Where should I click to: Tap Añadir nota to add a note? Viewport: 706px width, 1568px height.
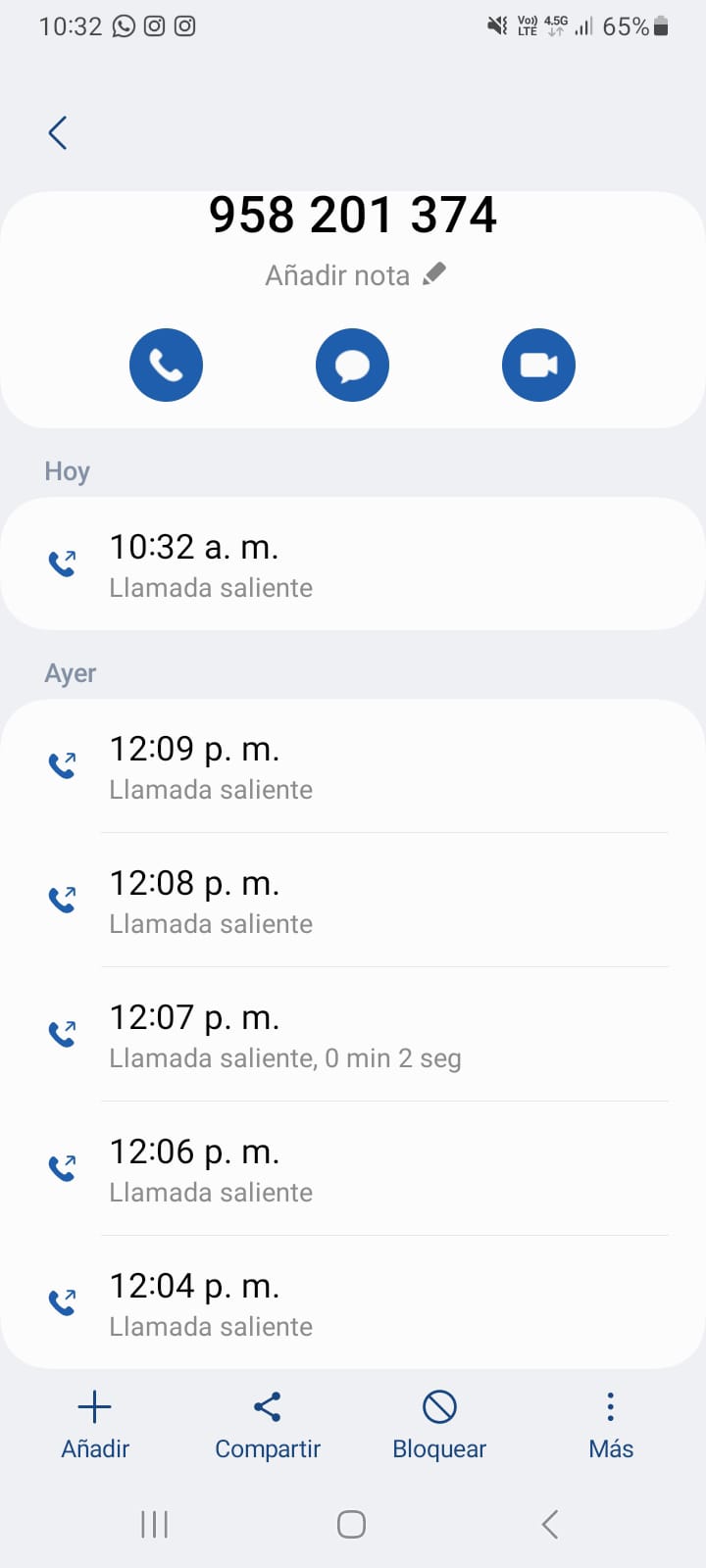[x=355, y=275]
